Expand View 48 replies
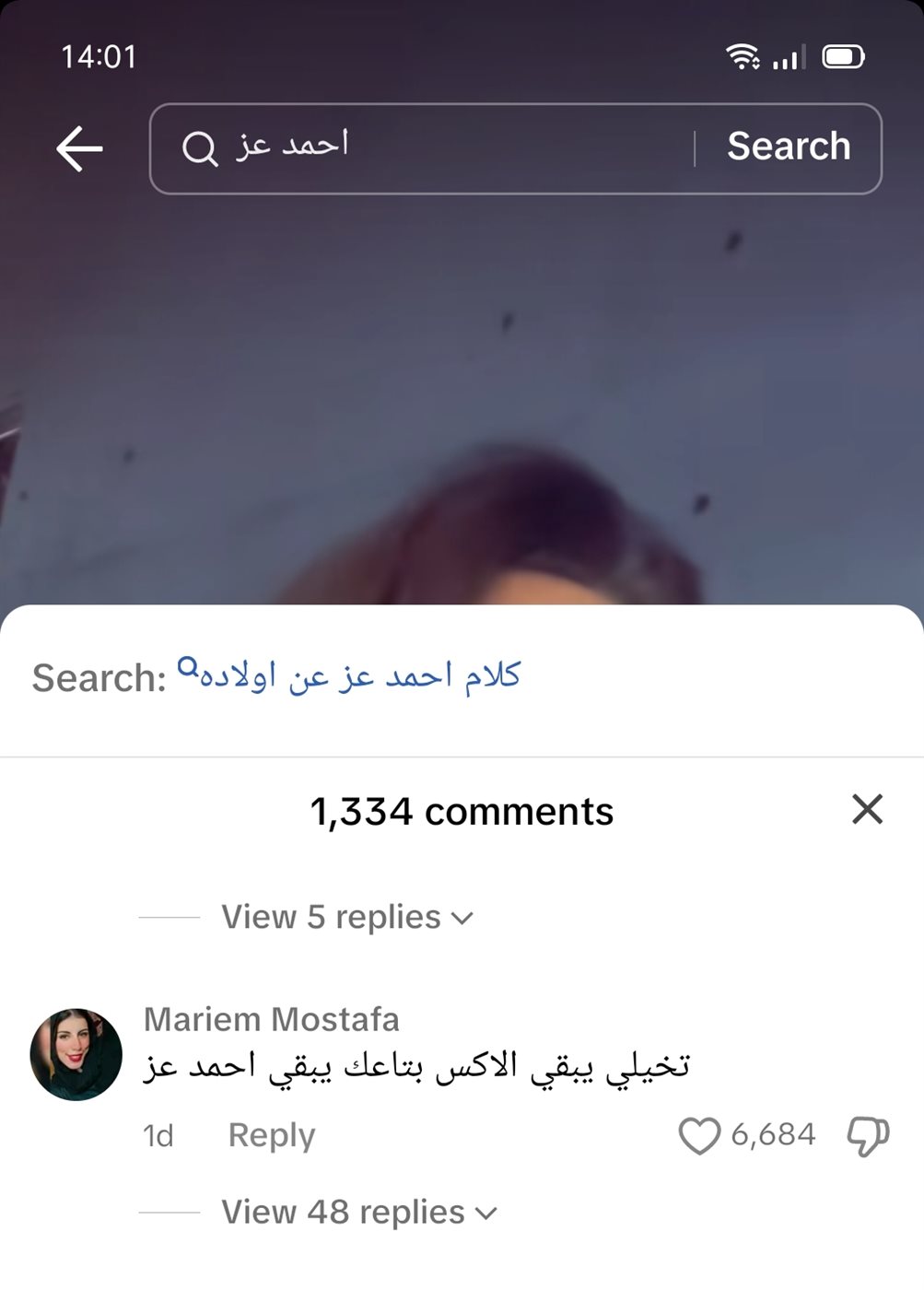Viewport: 924px width, 1290px height. (358, 1213)
